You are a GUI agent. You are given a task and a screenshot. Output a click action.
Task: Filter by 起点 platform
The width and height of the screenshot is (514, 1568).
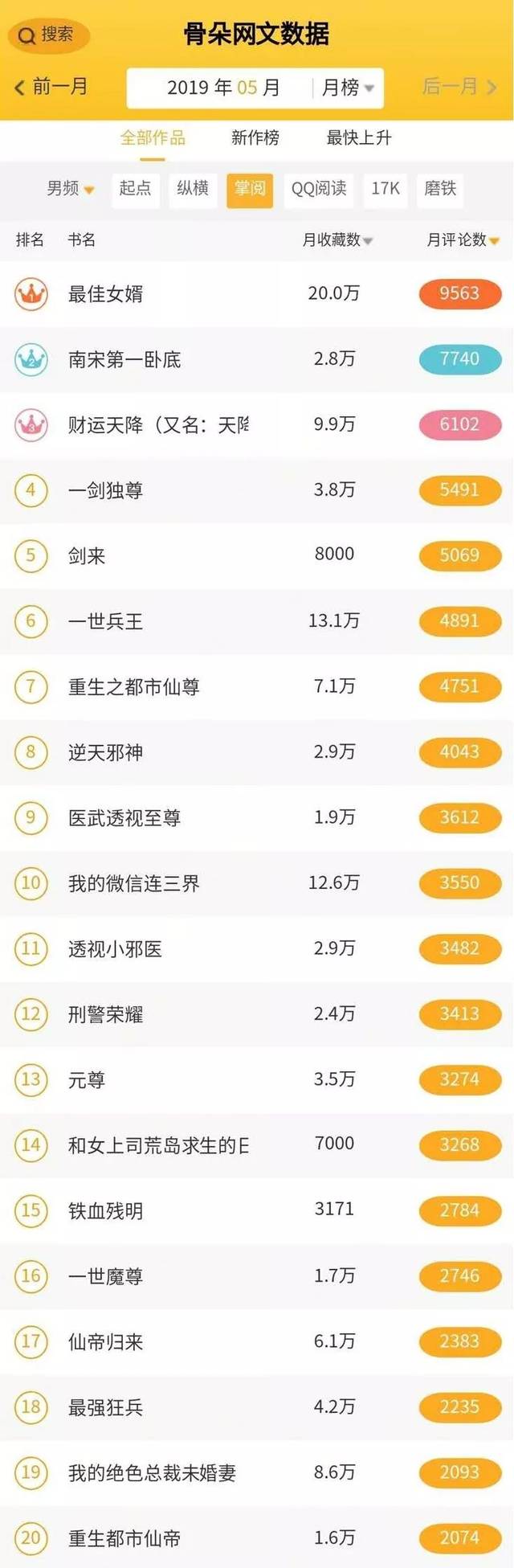point(135,189)
